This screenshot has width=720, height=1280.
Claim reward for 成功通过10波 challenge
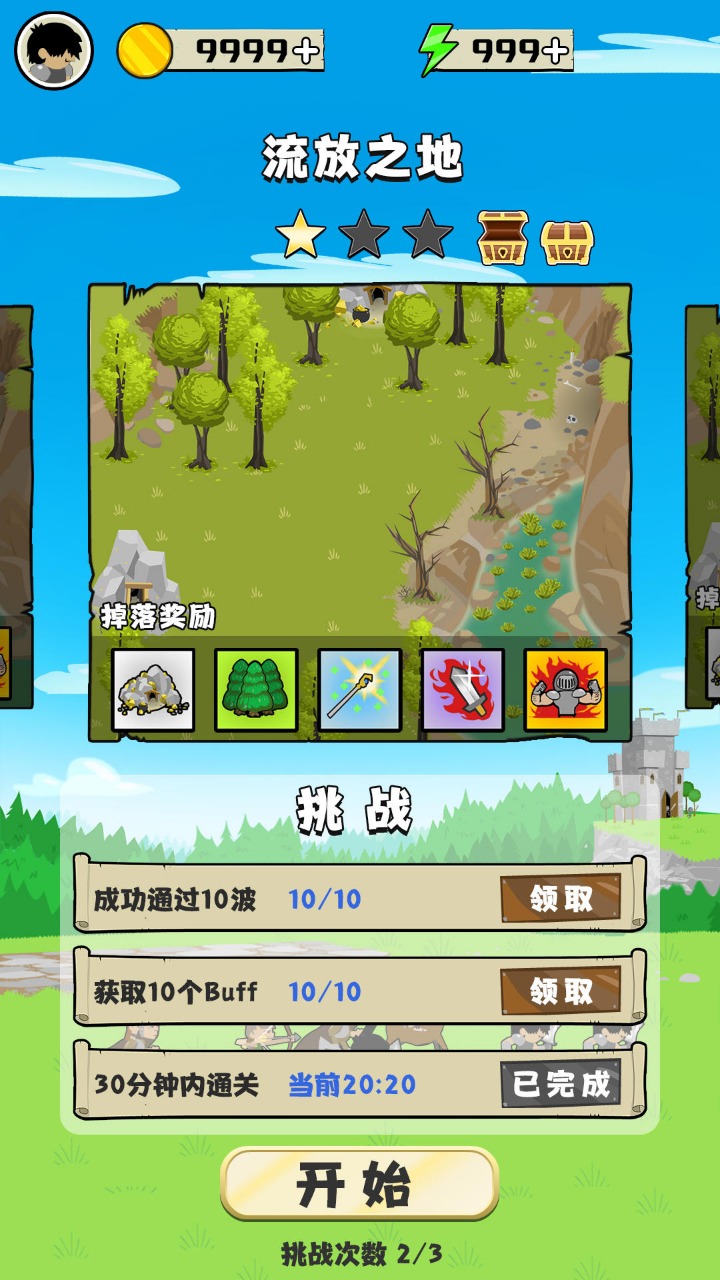(x=561, y=899)
